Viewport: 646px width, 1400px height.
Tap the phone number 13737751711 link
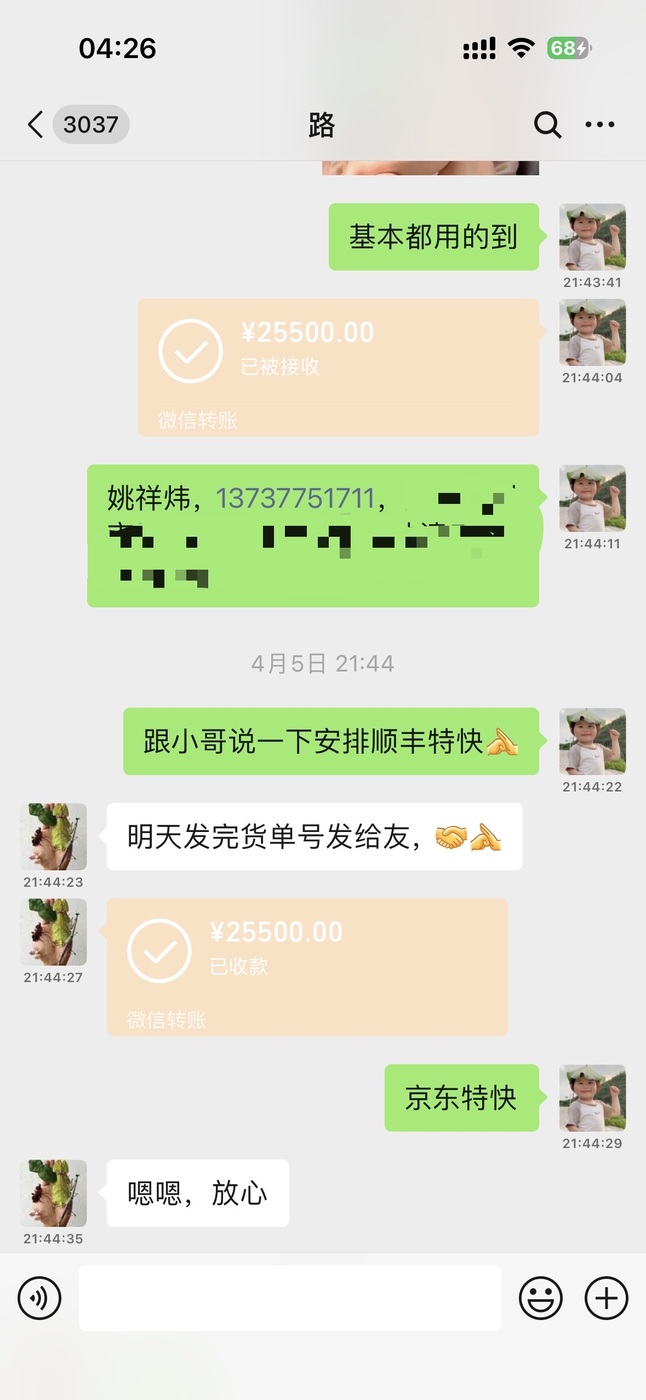click(295, 498)
